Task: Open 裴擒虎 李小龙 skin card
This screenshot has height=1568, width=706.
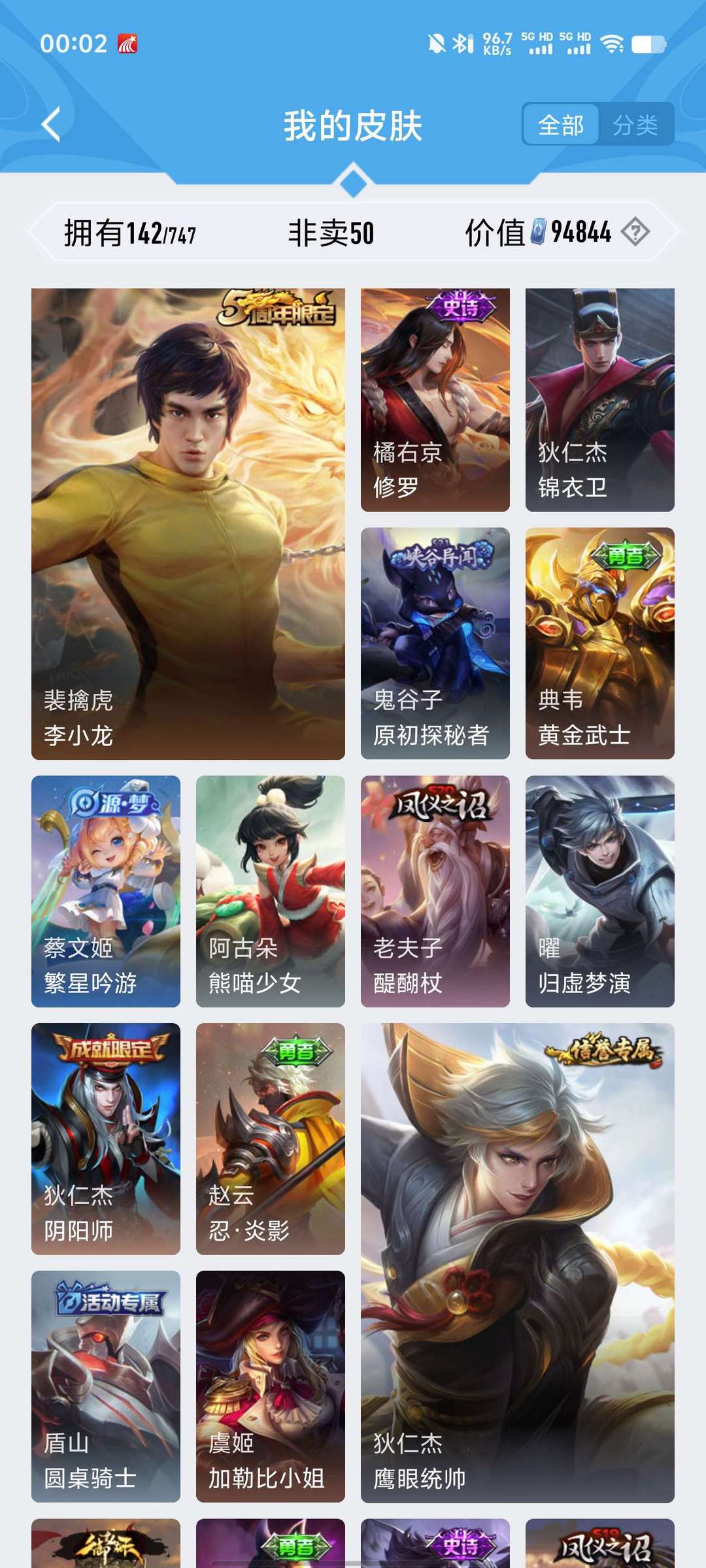Action: click(188, 523)
